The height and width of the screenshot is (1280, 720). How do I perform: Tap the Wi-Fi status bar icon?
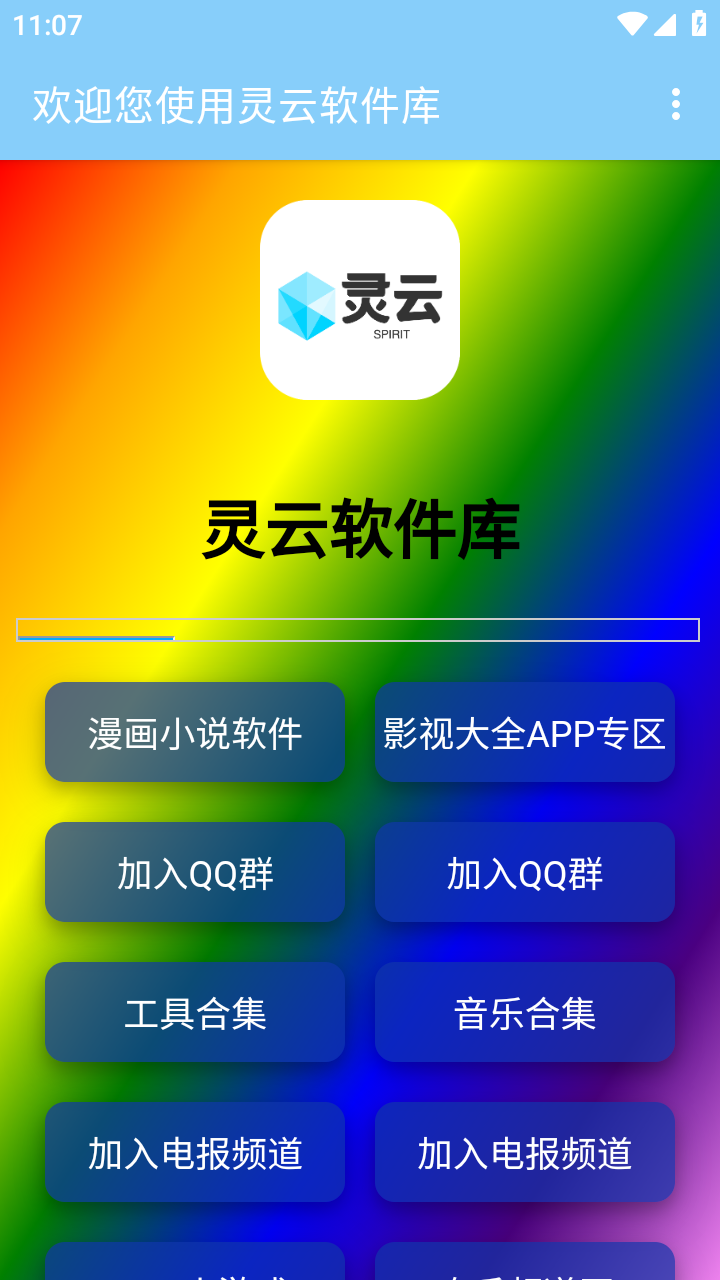pos(631,26)
